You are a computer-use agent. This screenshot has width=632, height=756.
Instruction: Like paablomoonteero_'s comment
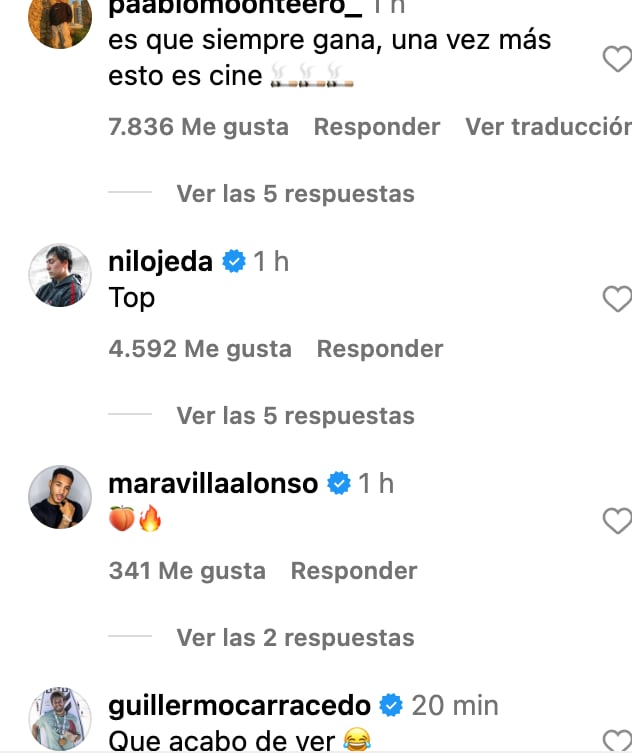pyautogui.click(x=618, y=61)
